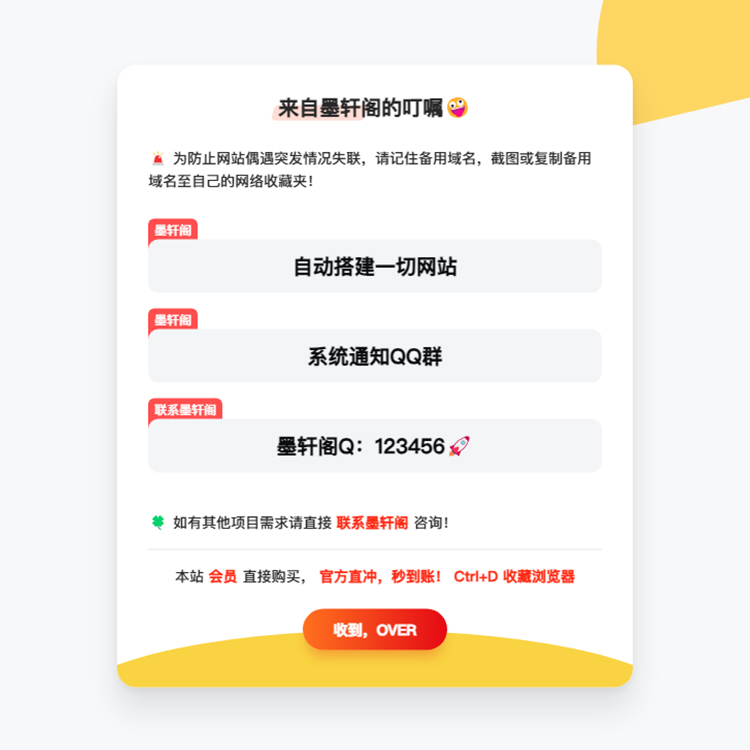The image size is (750, 750).
Task: Open the 系统通知QQ群 card
Action: coord(375,357)
